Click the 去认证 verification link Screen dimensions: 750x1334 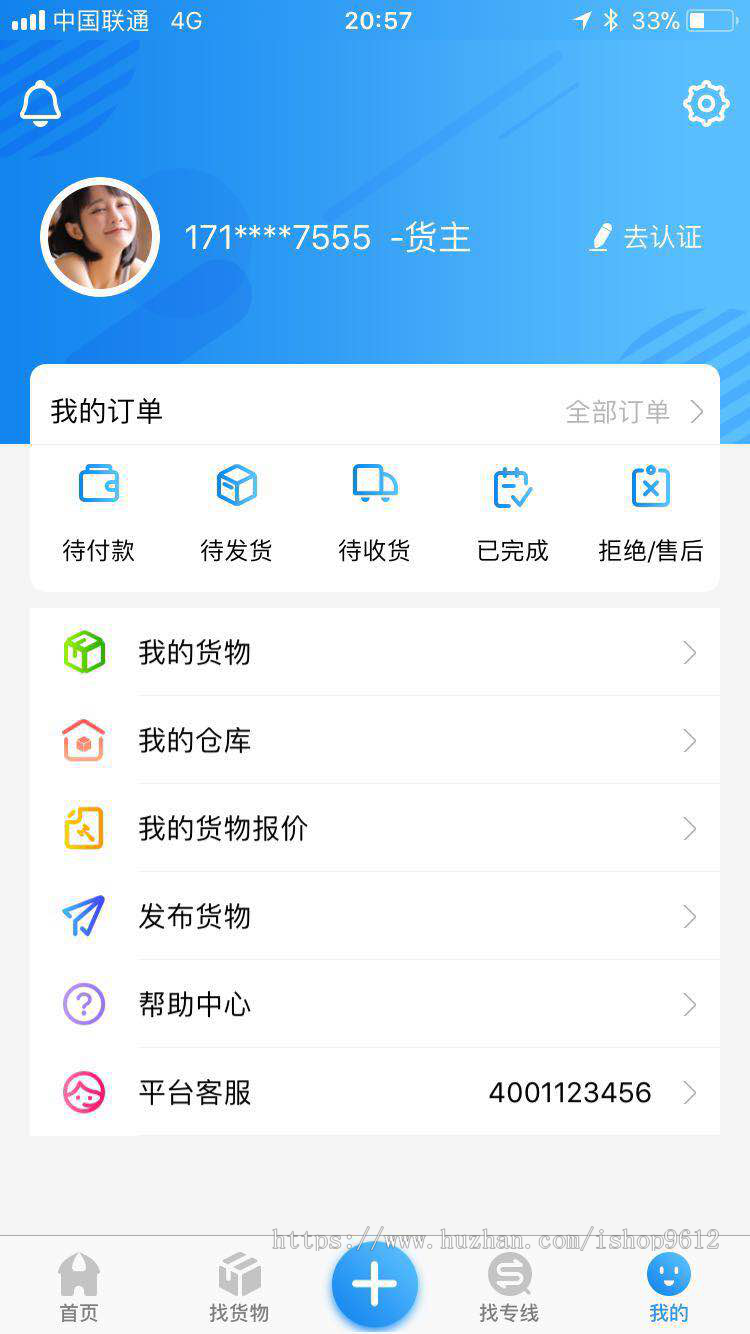tap(660, 237)
